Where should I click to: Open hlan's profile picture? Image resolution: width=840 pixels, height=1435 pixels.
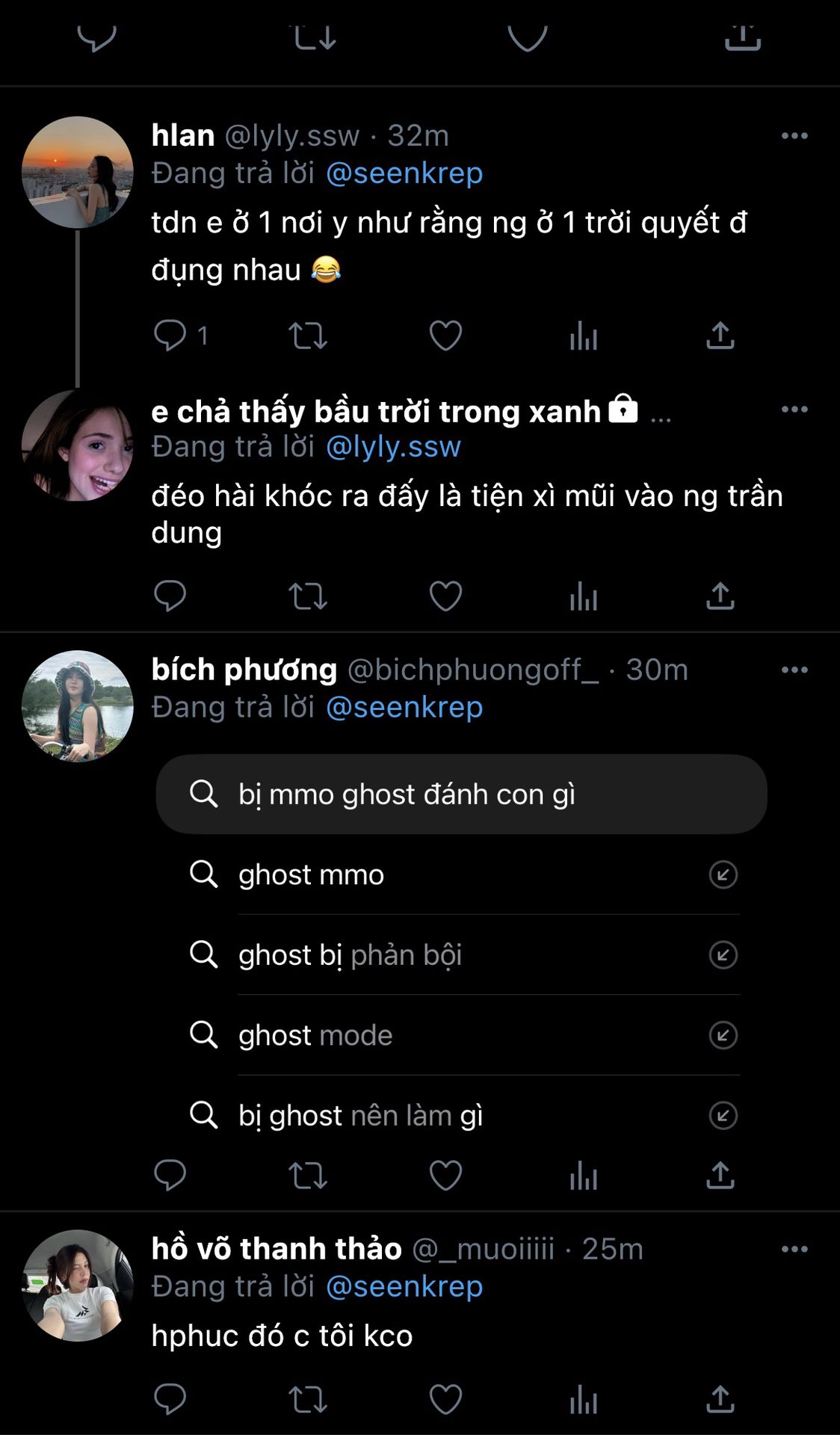pos(78,173)
